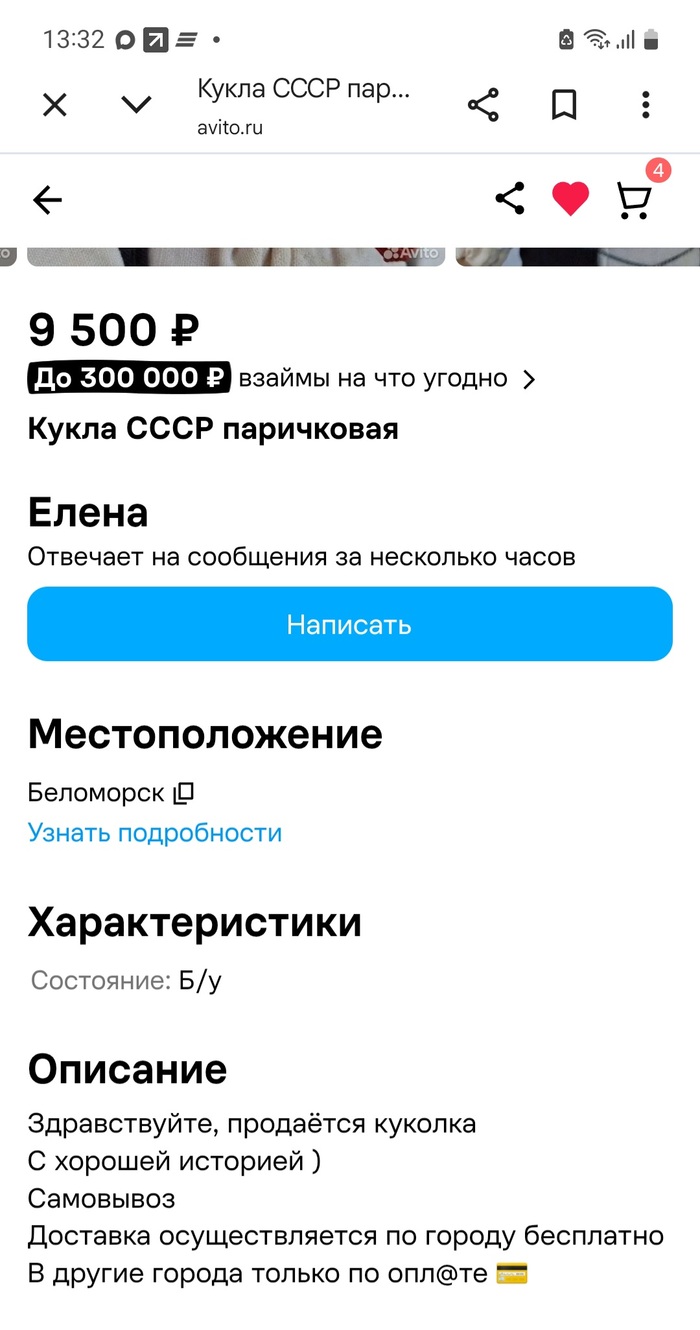Tap Написать to message the seller
The height and width of the screenshot is (1330, 700).
coord(350,624)
